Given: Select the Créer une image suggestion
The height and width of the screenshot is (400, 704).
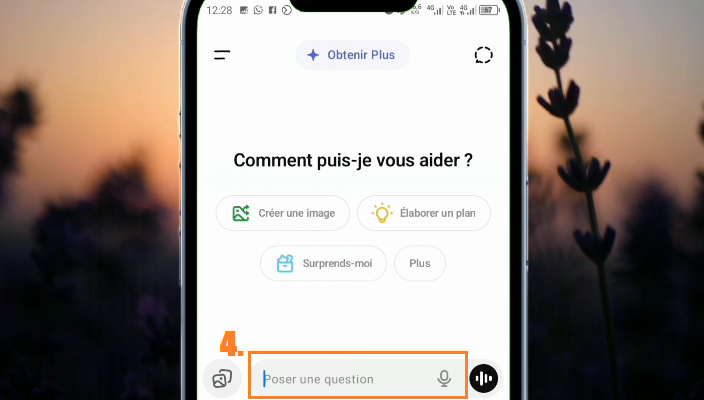Looking at the screenshot, I should [282, 213].
